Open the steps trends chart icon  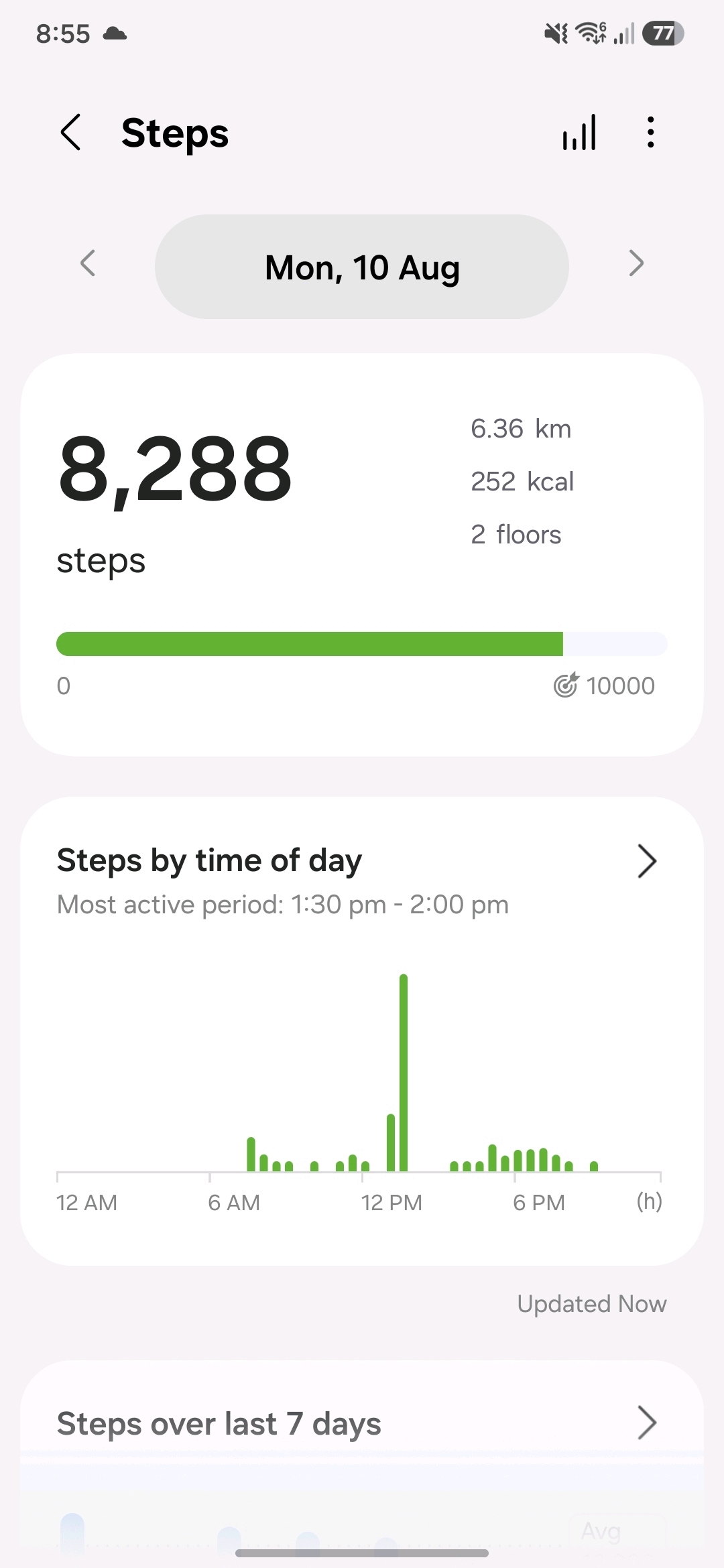point(579,132)
